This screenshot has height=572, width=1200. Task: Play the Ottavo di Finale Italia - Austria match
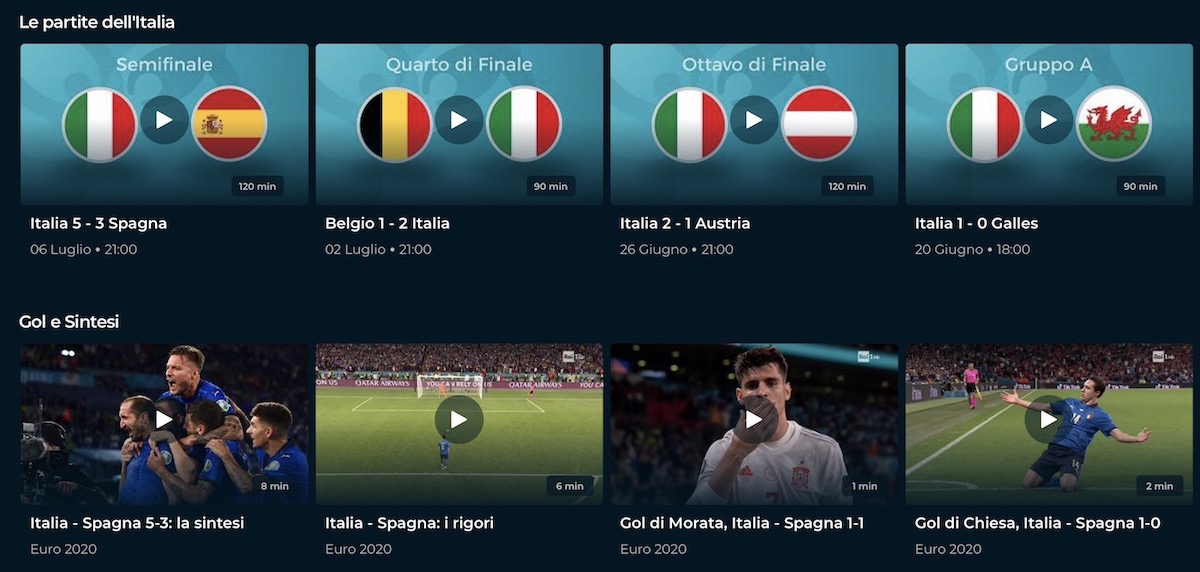click(754, 121)
